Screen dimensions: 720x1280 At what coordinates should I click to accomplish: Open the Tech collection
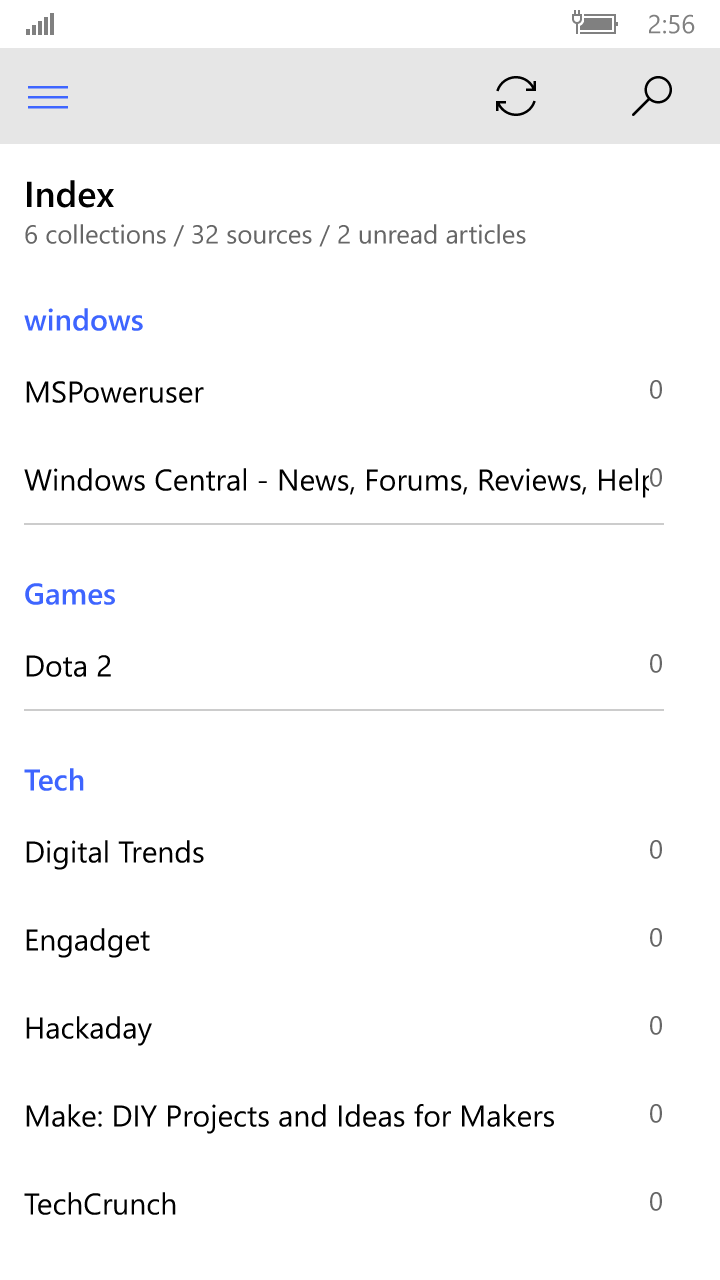pos(54,781)
